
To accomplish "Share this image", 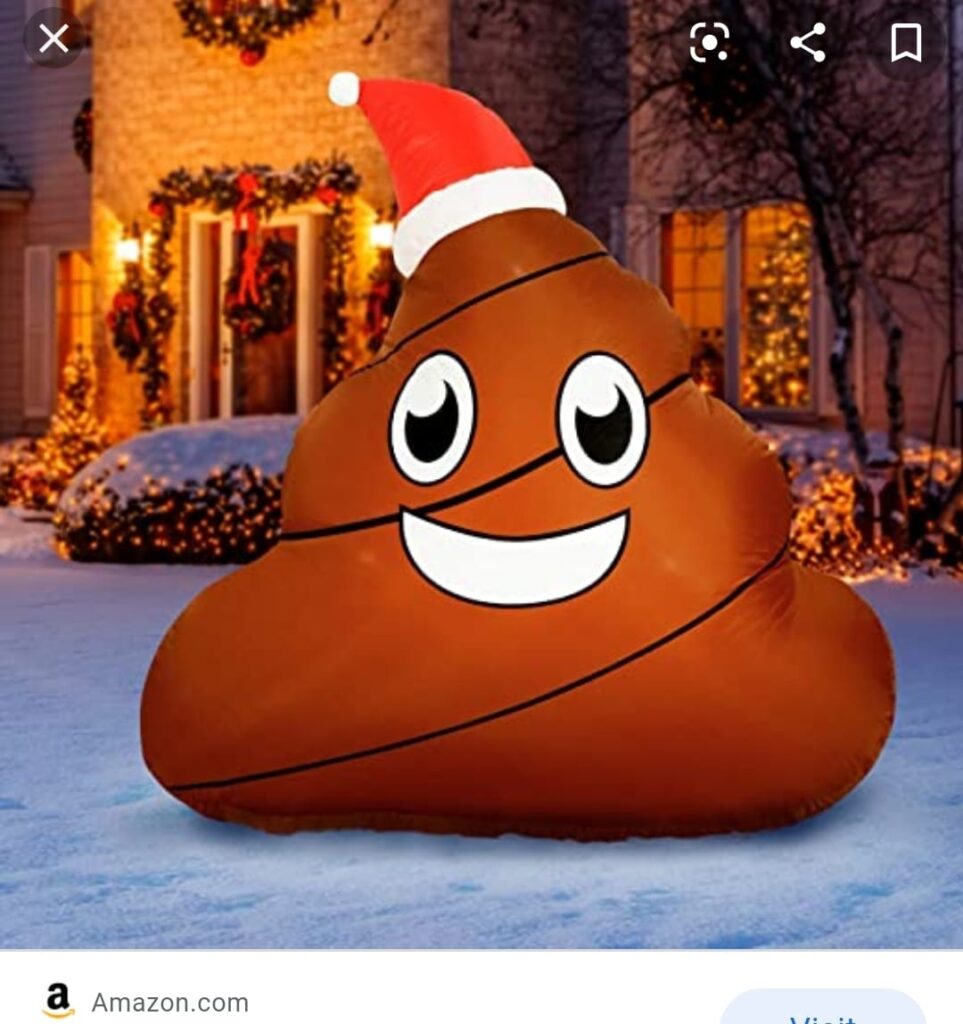I will click(807, 42).
